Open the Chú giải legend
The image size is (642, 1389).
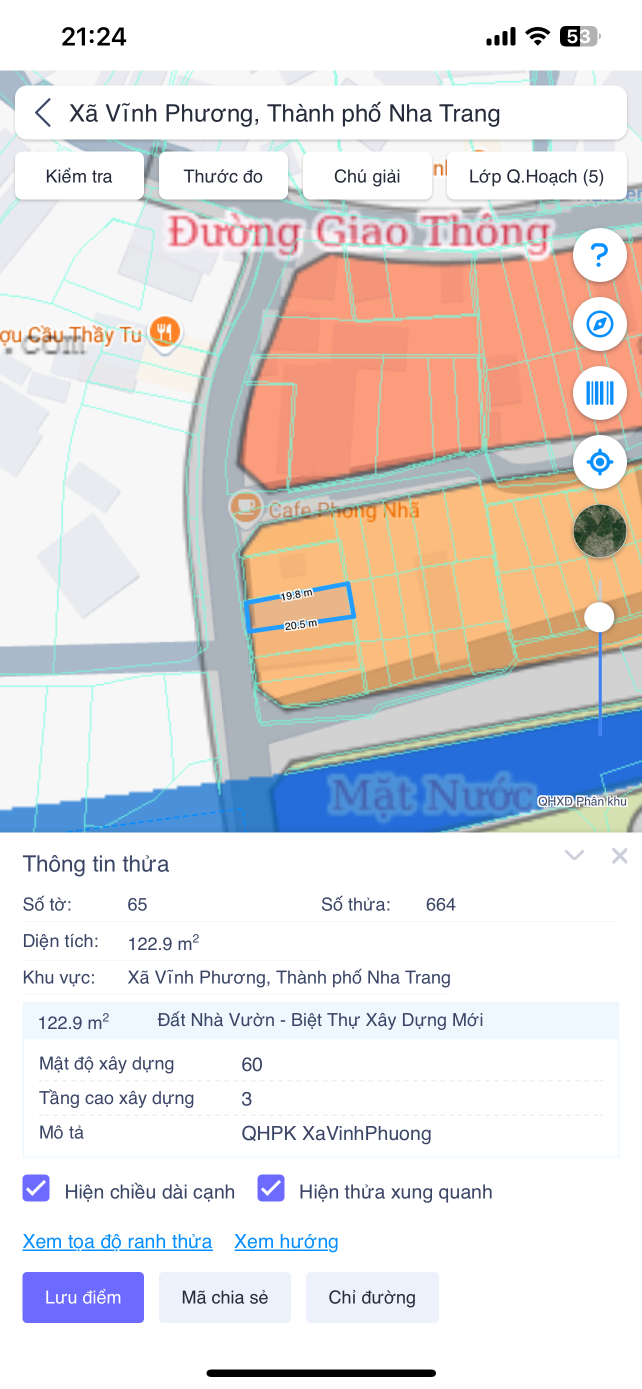pyautogui.click(x=367, y=177)
